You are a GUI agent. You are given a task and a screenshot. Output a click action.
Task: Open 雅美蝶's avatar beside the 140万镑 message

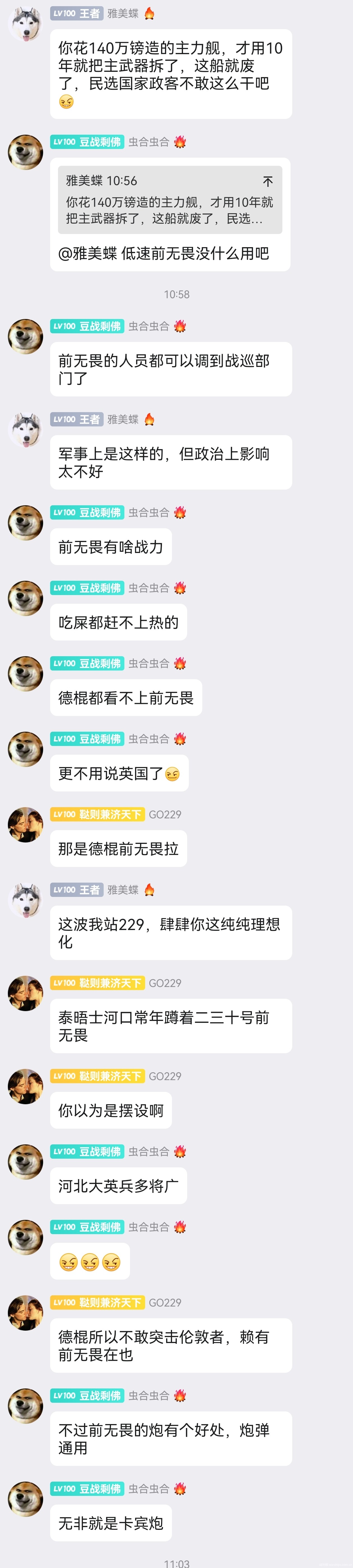(25, 24)
